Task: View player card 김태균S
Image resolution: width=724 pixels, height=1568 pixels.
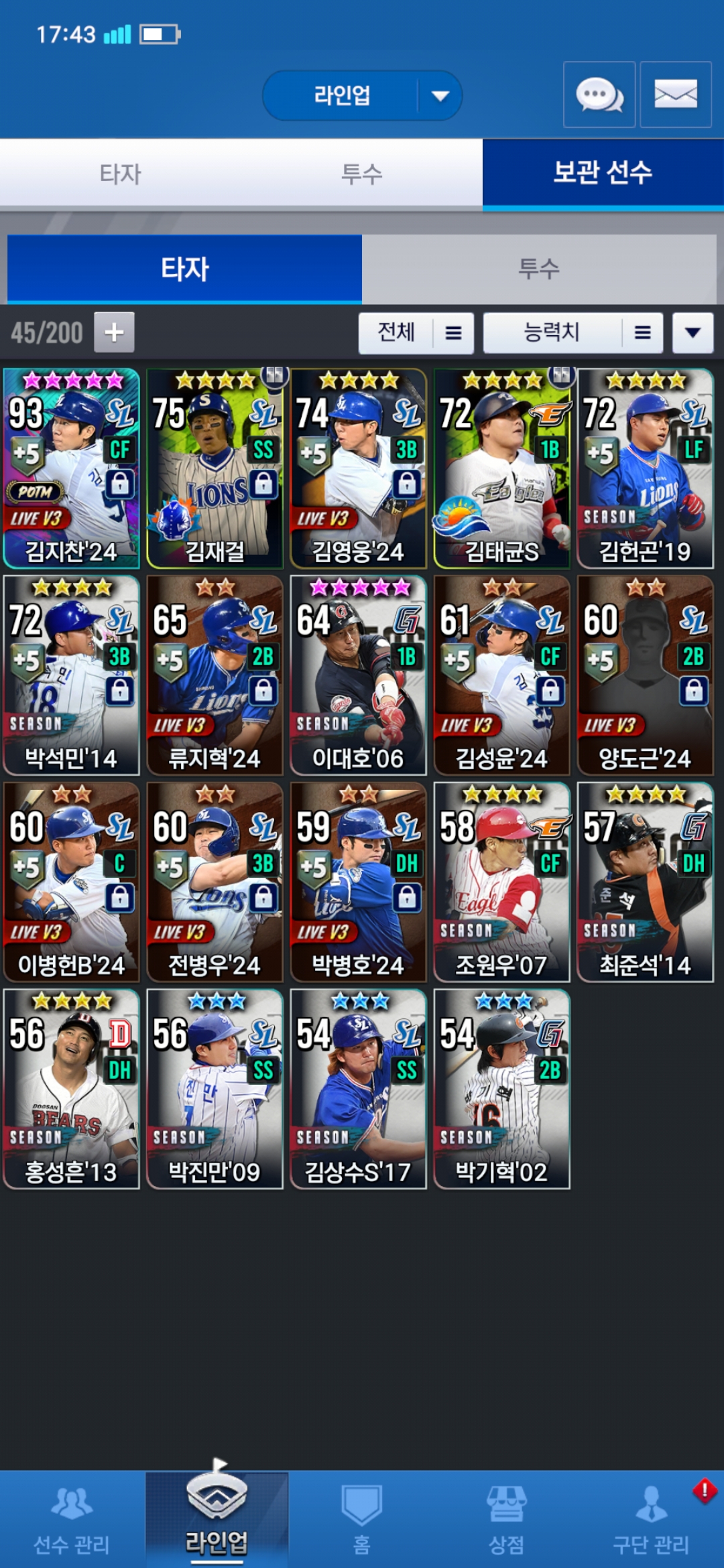Action: tap(501, 469)
